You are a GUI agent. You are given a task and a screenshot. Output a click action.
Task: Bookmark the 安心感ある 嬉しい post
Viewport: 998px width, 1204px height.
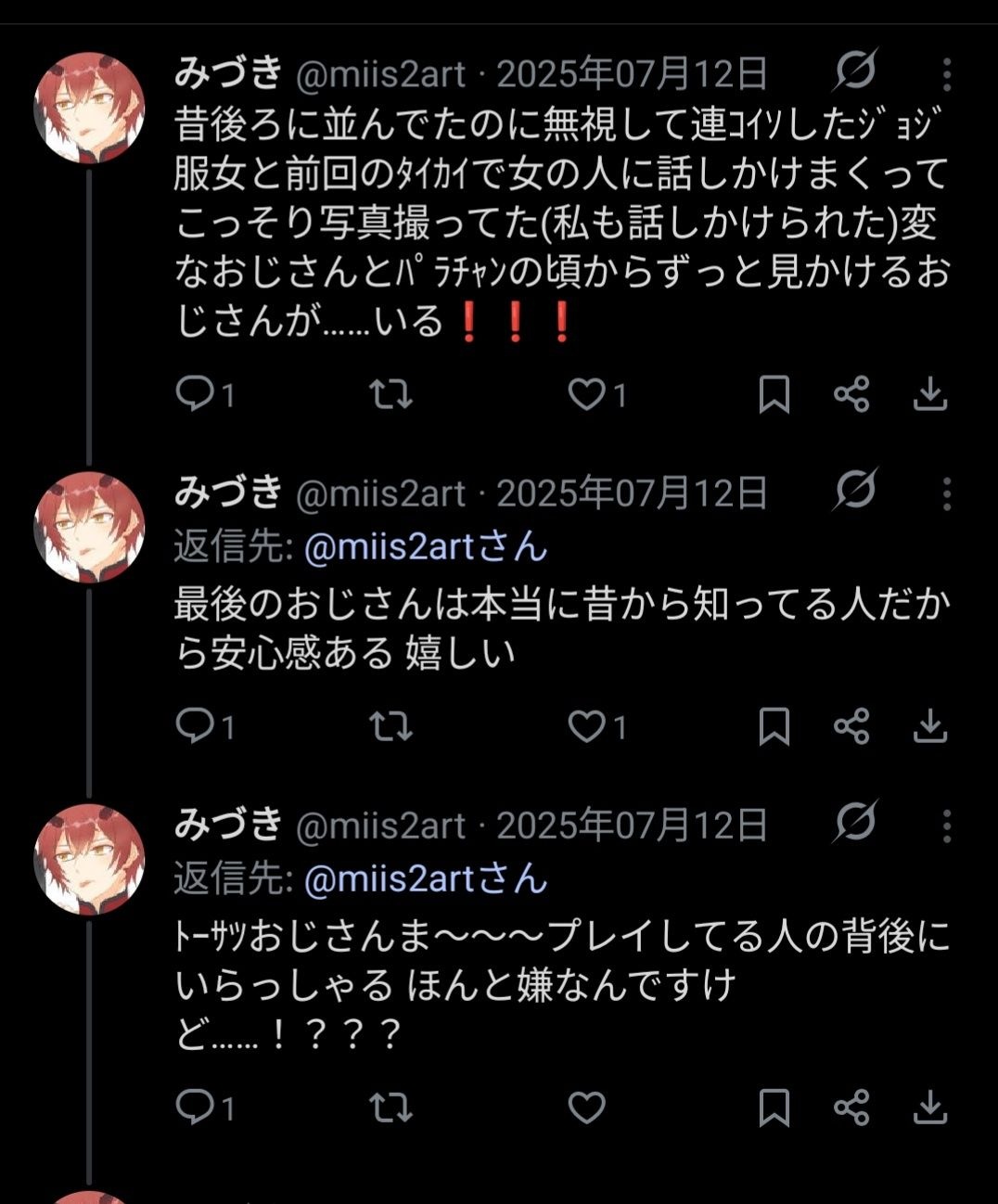pyautogui.click(x=774, y=726)
